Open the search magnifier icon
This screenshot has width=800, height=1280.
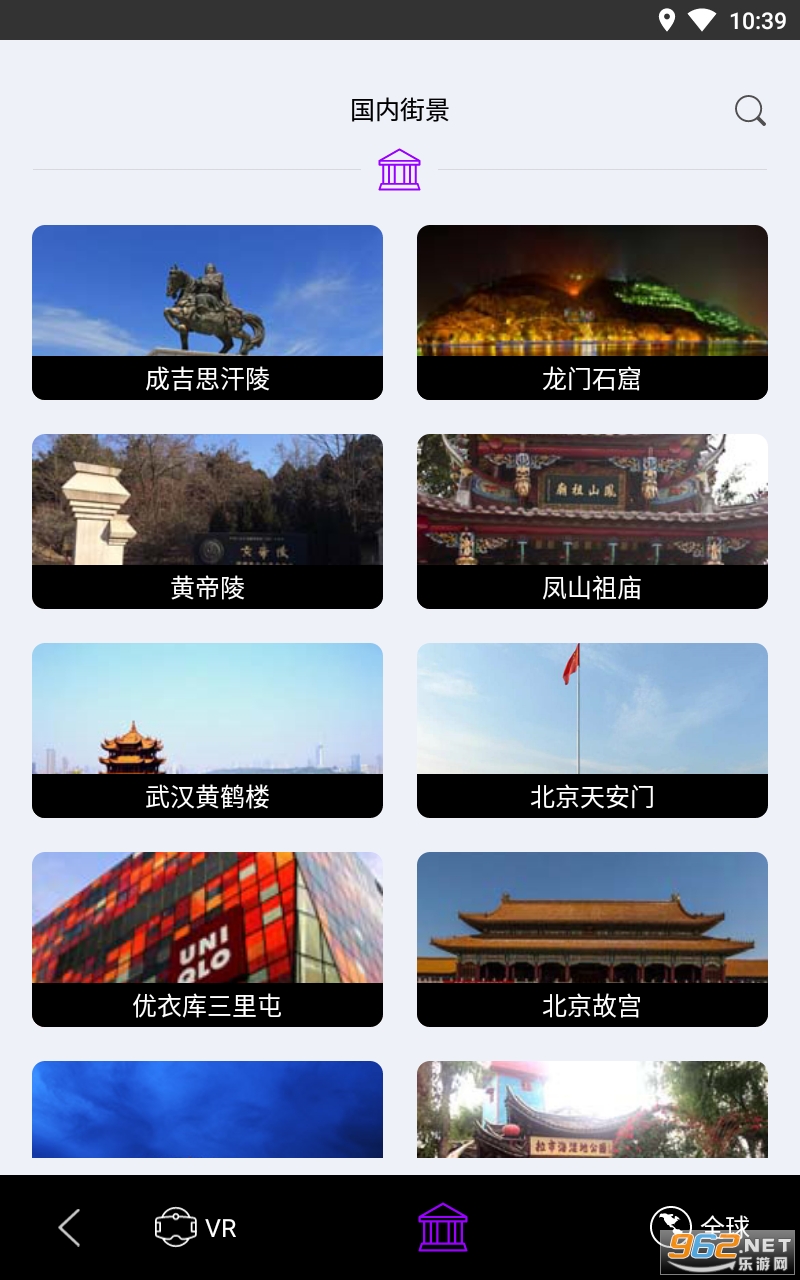750,110
